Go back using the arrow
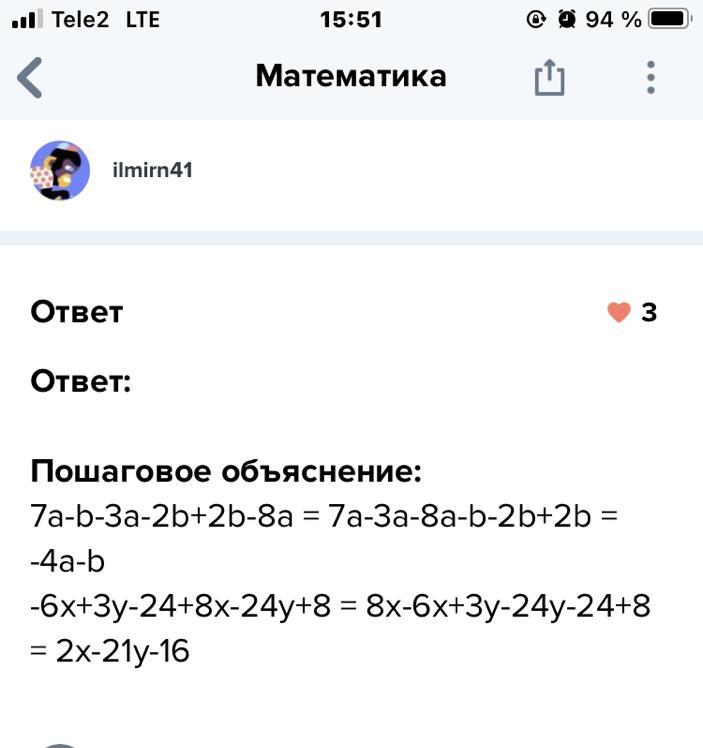The height and width of the screenshot is (748, 703). click(30, 77)
